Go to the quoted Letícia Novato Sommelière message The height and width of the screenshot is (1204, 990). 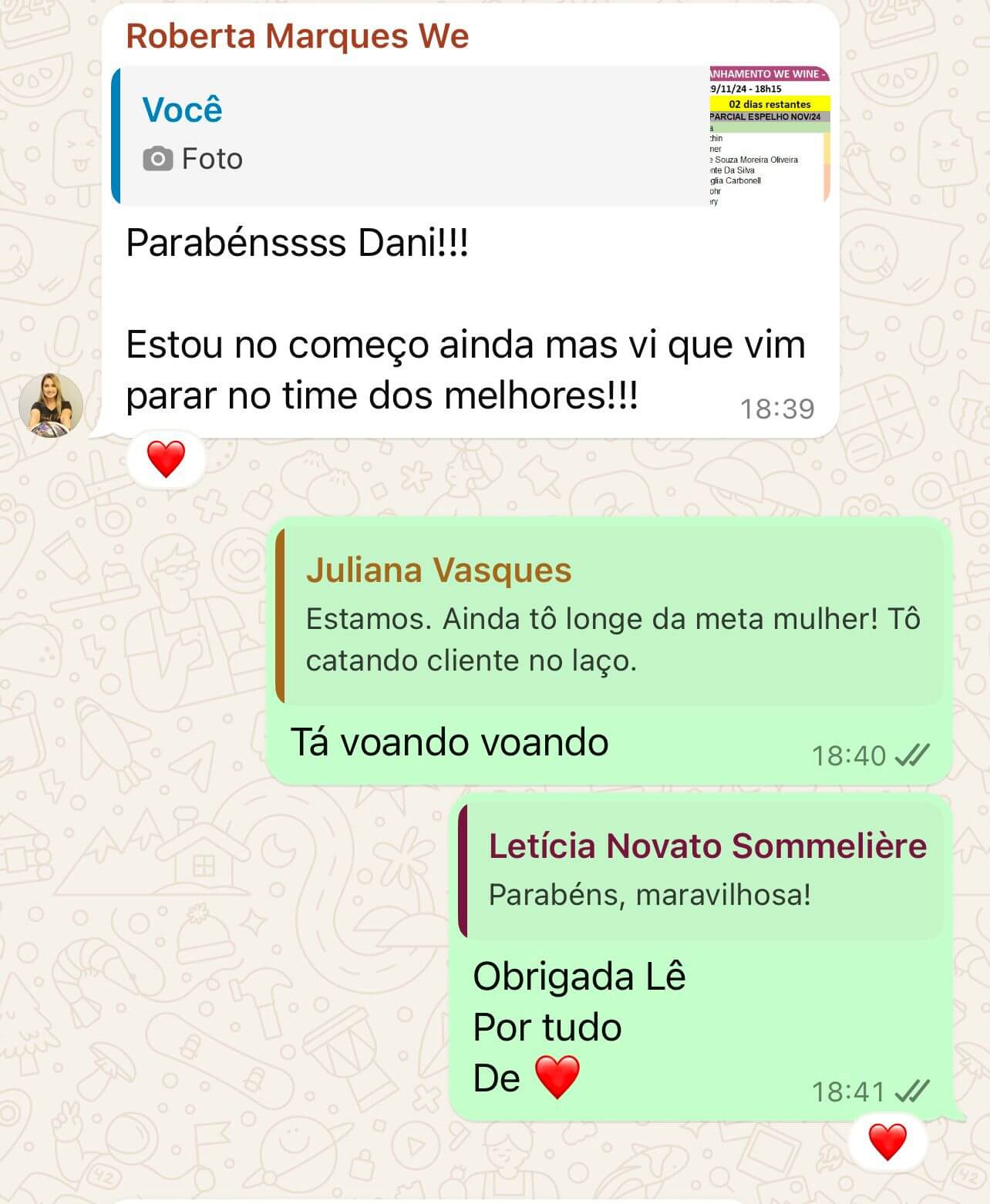click(700, 869)
